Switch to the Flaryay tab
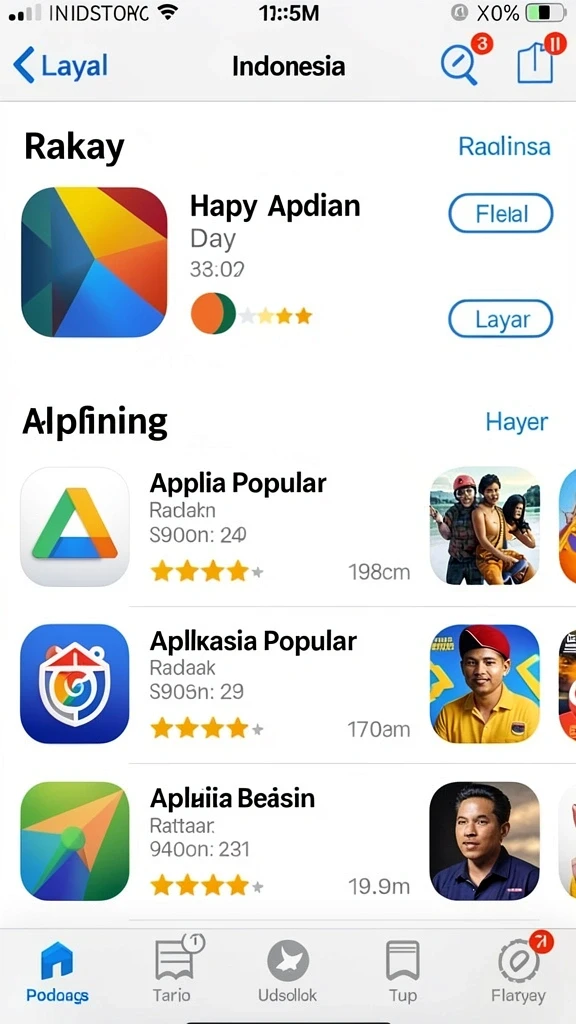The image size is (576, 1024). tap(519, 972)
